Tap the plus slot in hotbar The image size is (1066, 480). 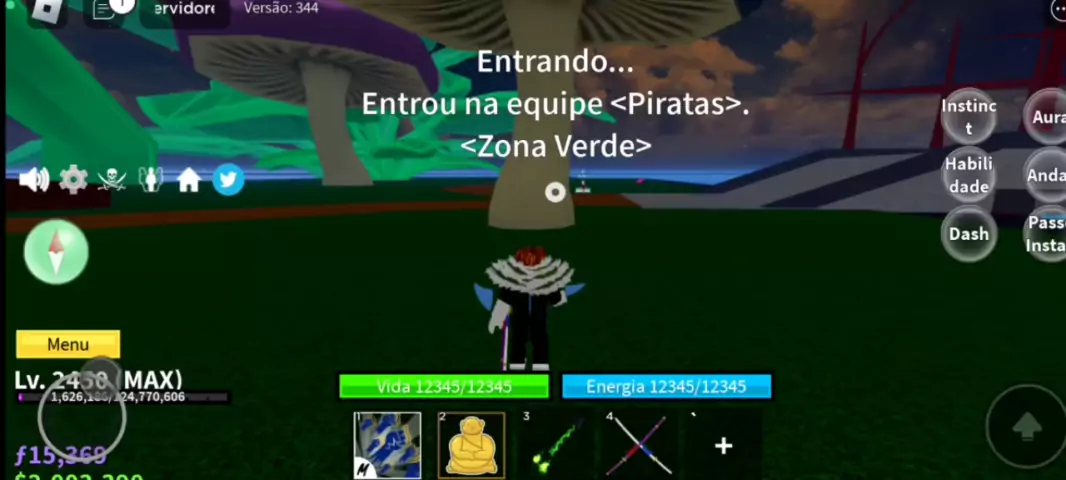[723, 446]
